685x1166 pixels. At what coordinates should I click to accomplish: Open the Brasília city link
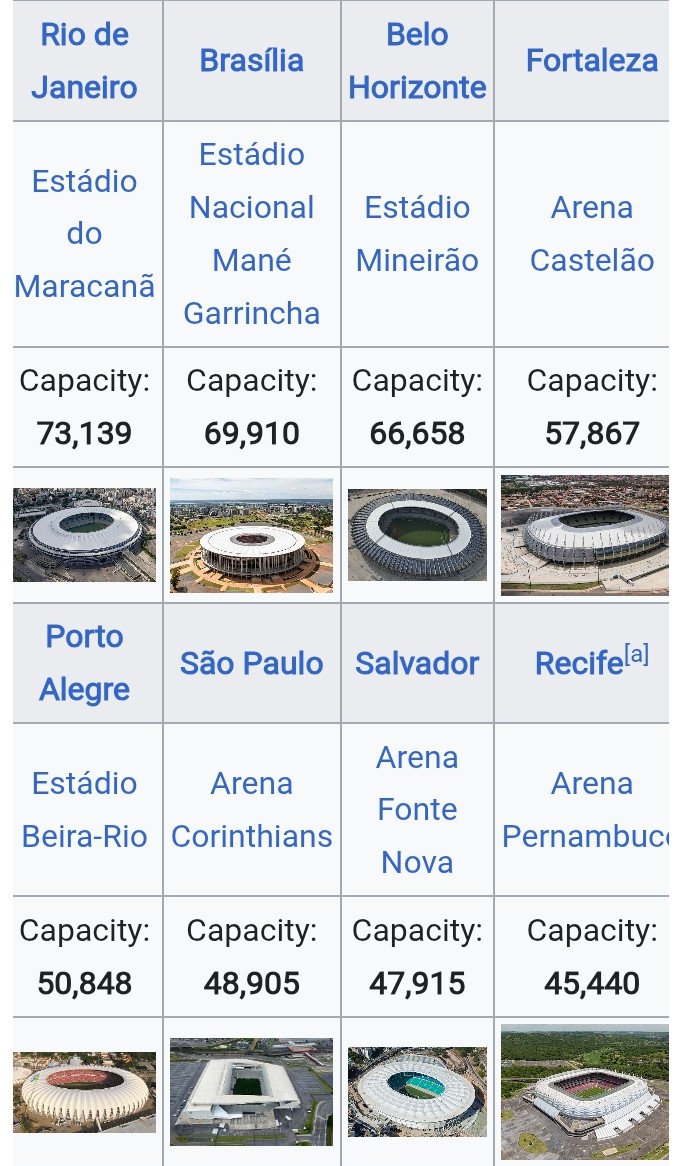pyautogui.click(x=251, y=61)
